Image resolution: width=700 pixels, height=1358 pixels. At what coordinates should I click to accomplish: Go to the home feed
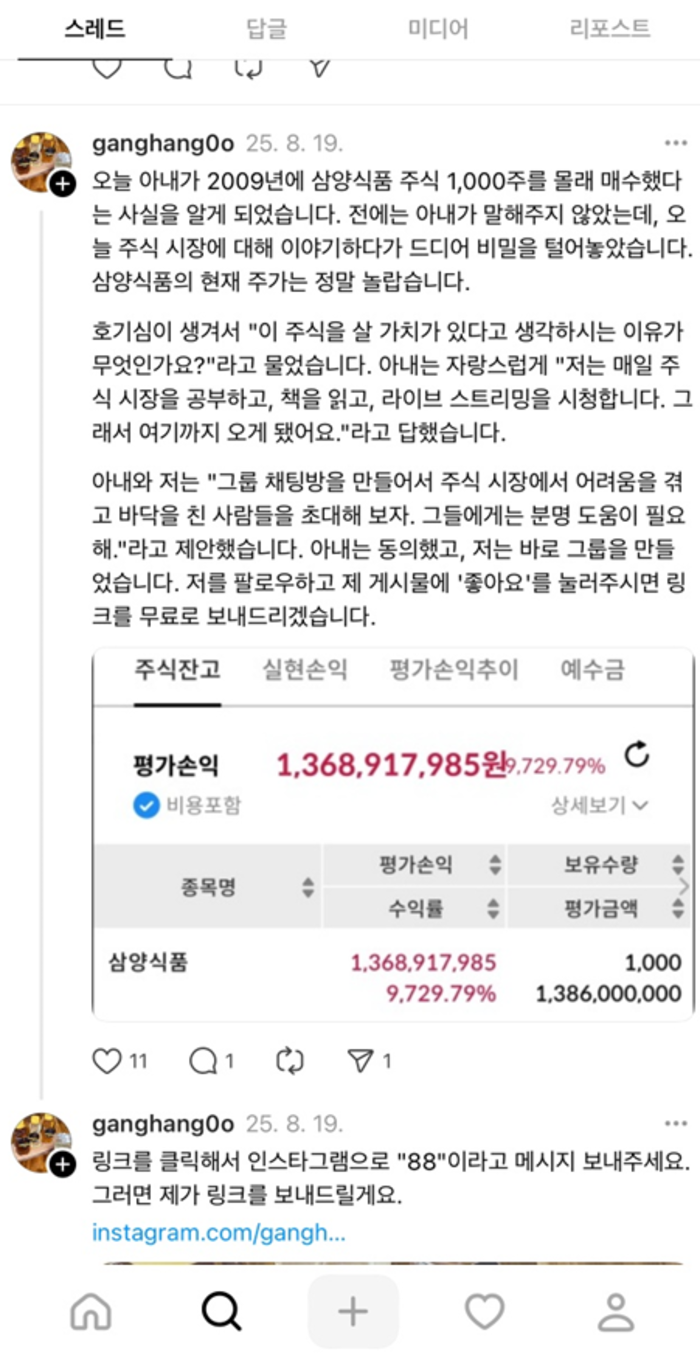point(90,1311)
